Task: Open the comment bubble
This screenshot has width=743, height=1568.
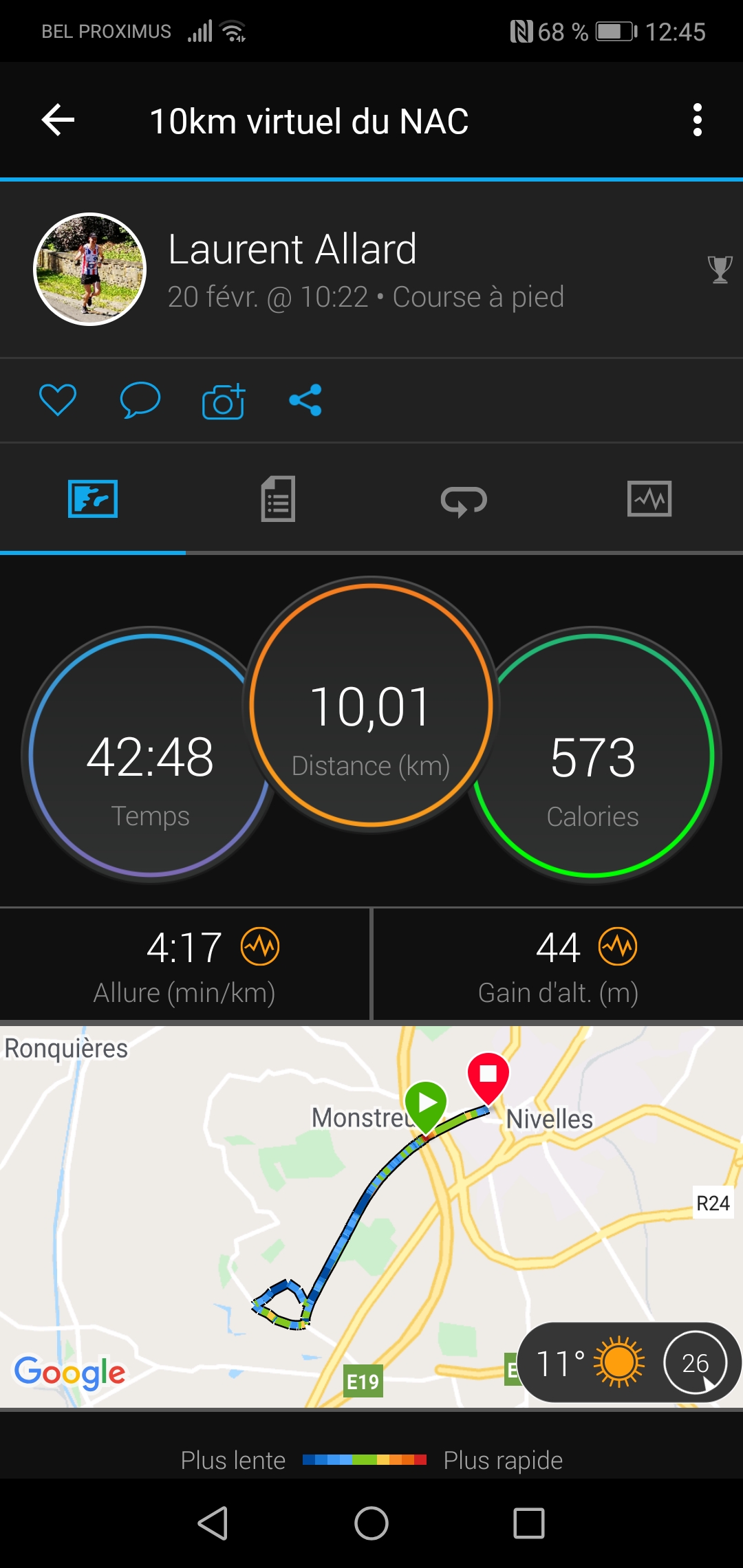Action: coord(140,400)
